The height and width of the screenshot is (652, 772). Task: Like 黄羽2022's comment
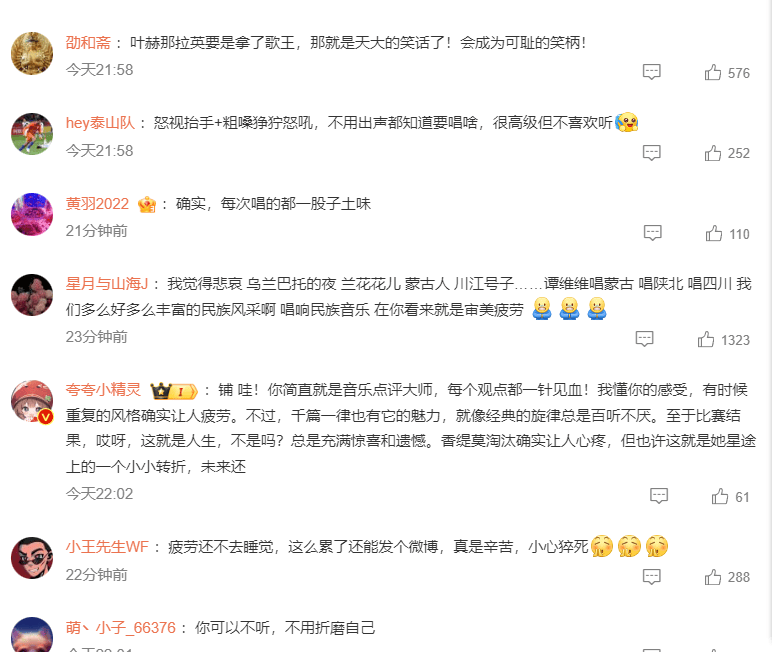tap(713, 233)
